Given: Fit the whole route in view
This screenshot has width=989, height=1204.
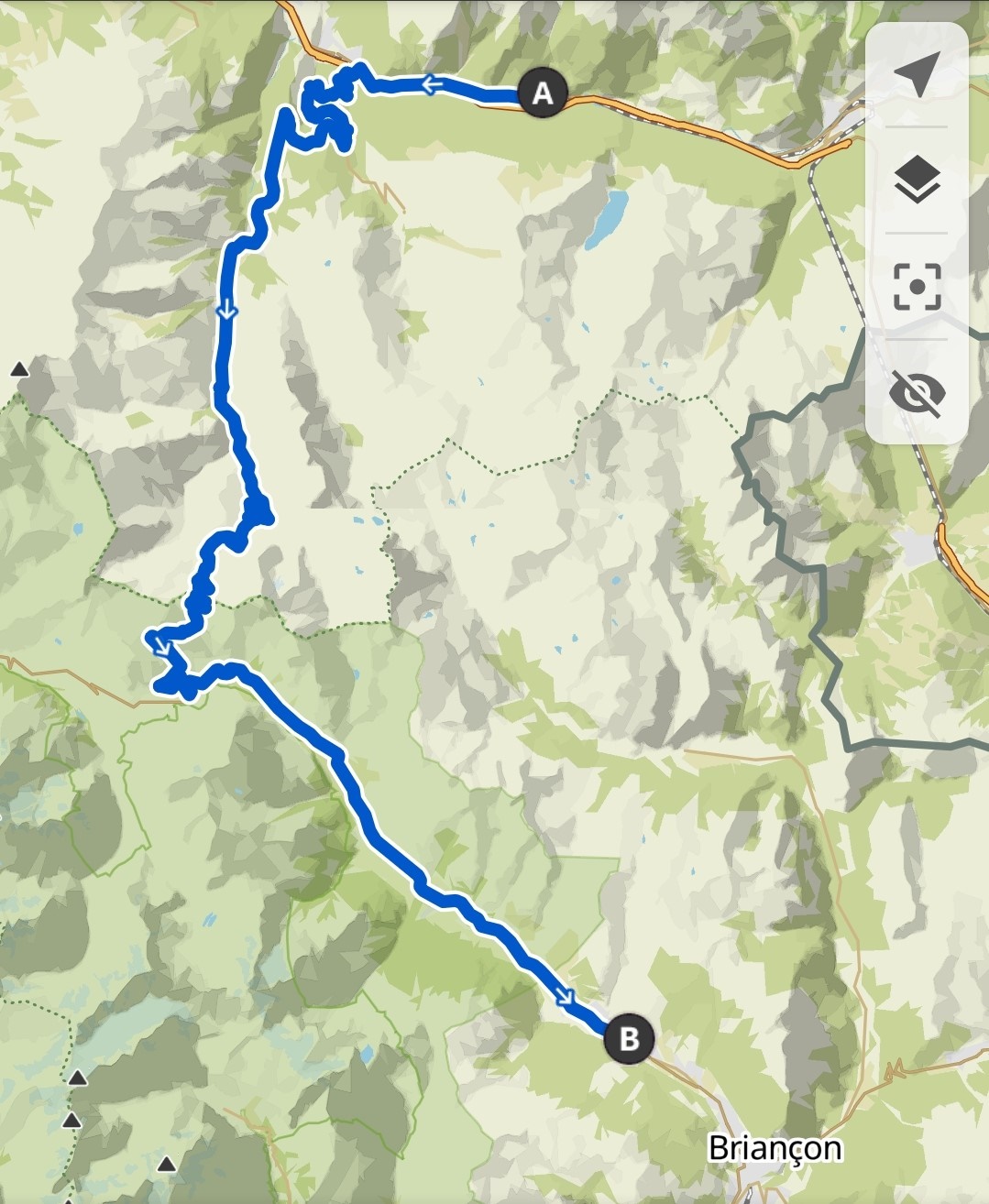Looking at the screenshot, I should tap(917, 287).
